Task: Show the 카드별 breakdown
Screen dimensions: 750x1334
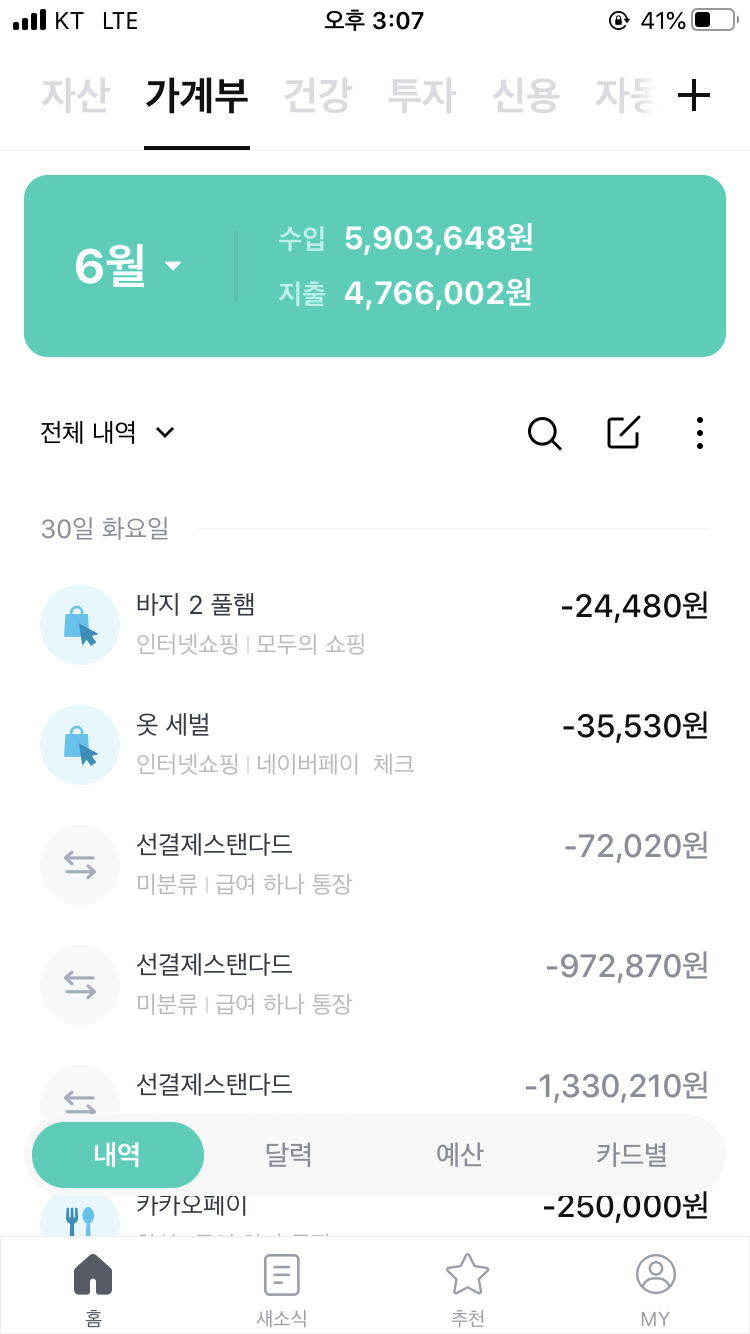Action: click(x=631, y=1155)
